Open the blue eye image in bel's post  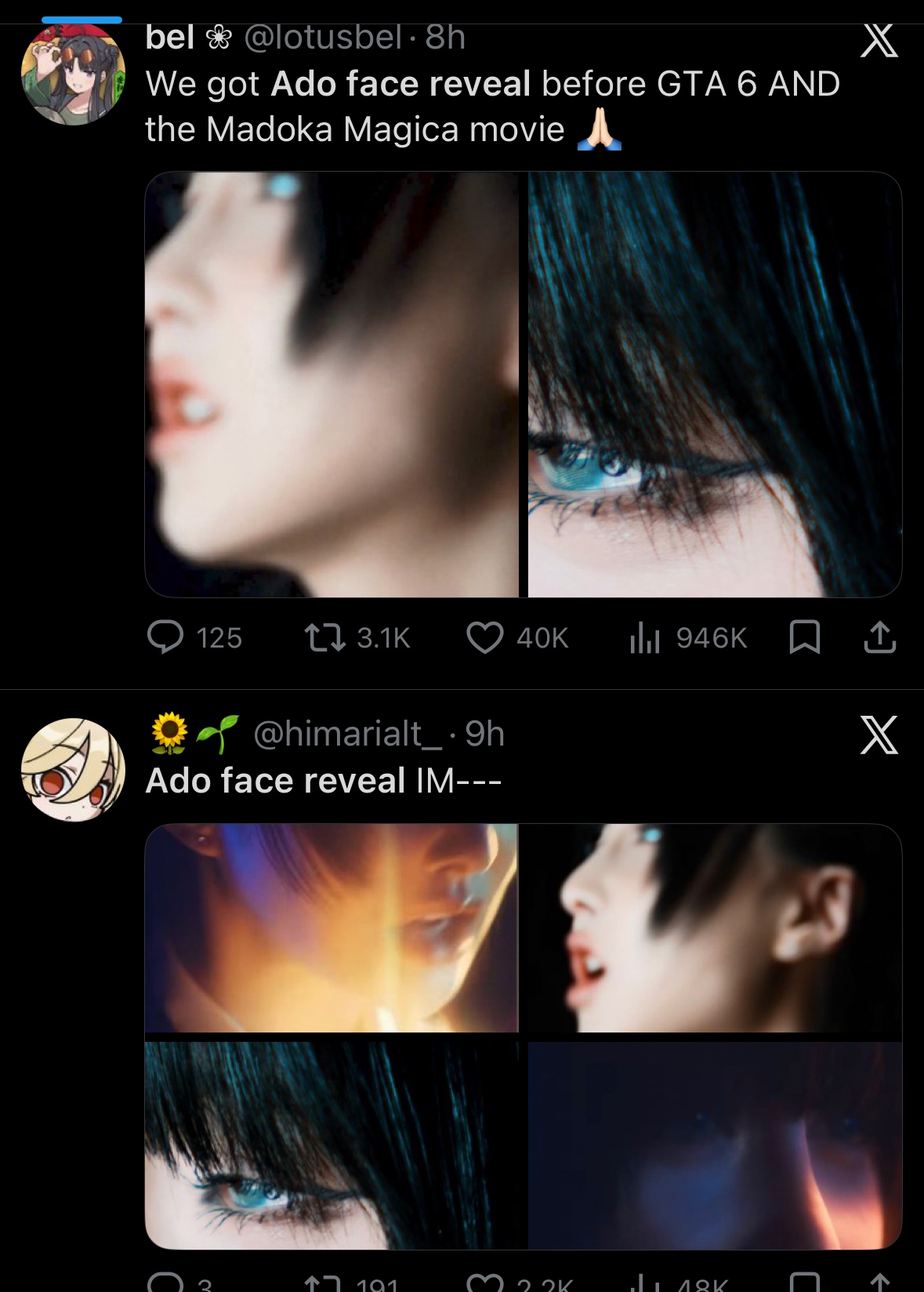(714, 384)
